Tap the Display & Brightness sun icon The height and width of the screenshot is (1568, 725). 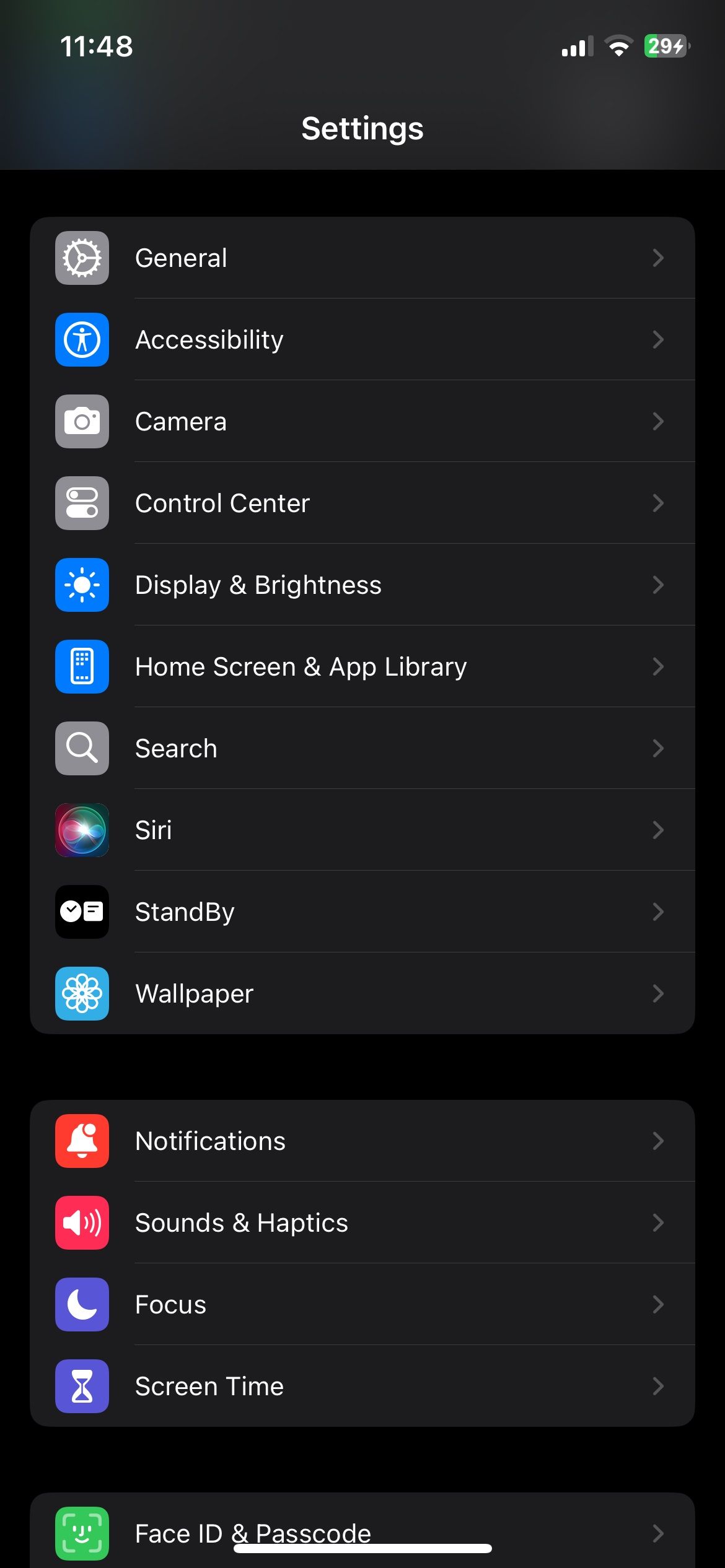[x=82, y=585]
